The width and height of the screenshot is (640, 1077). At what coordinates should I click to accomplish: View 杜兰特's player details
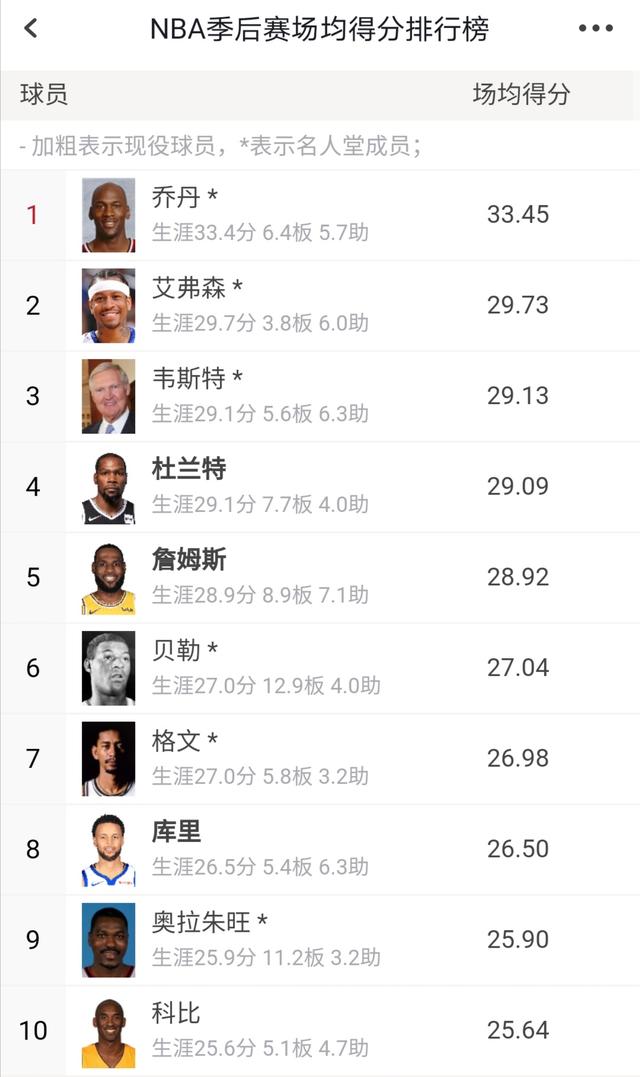tap(320, 487)
